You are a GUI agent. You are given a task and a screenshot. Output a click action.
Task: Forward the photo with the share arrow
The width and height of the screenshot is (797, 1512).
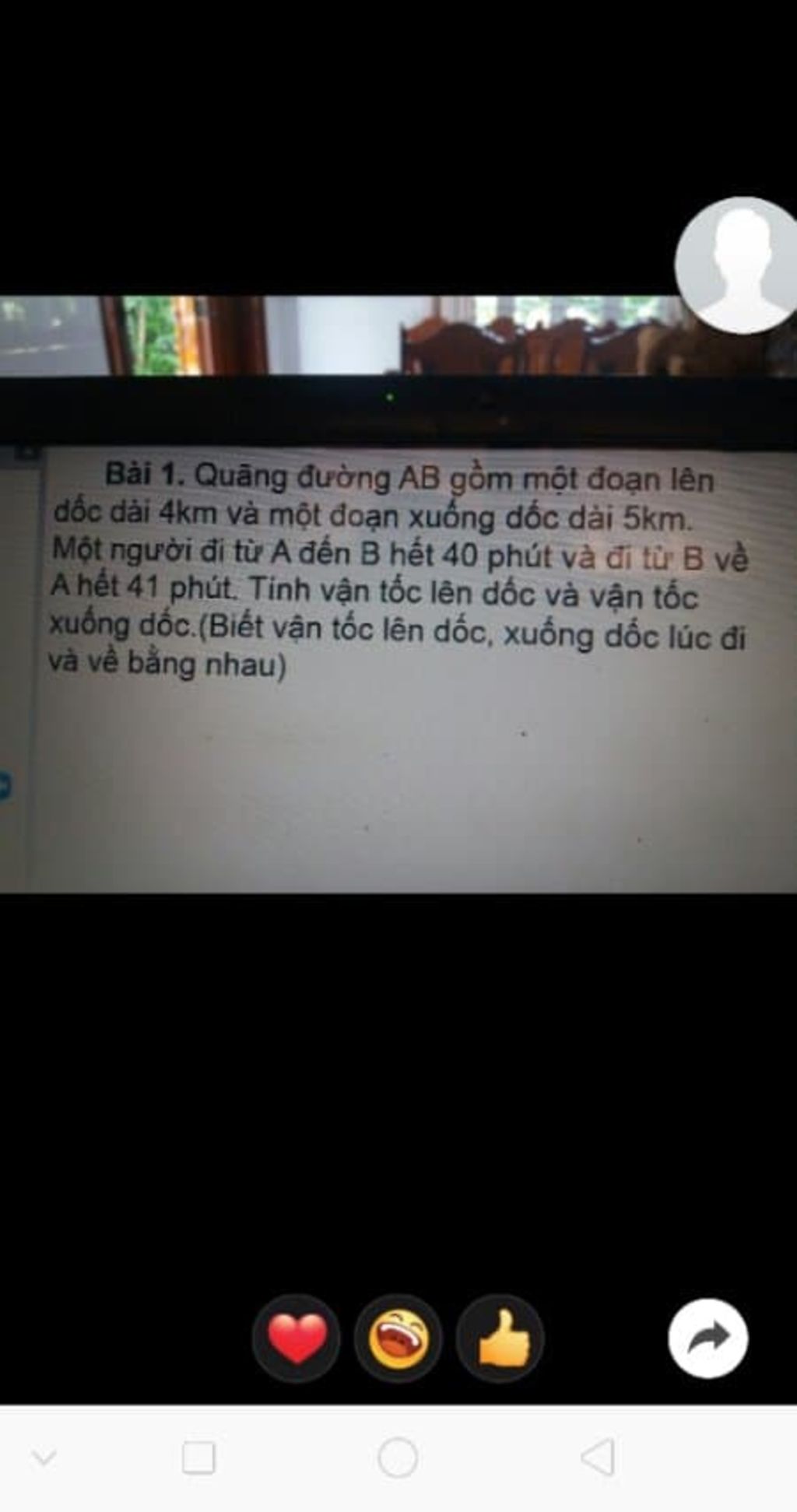pos(707,1338)
